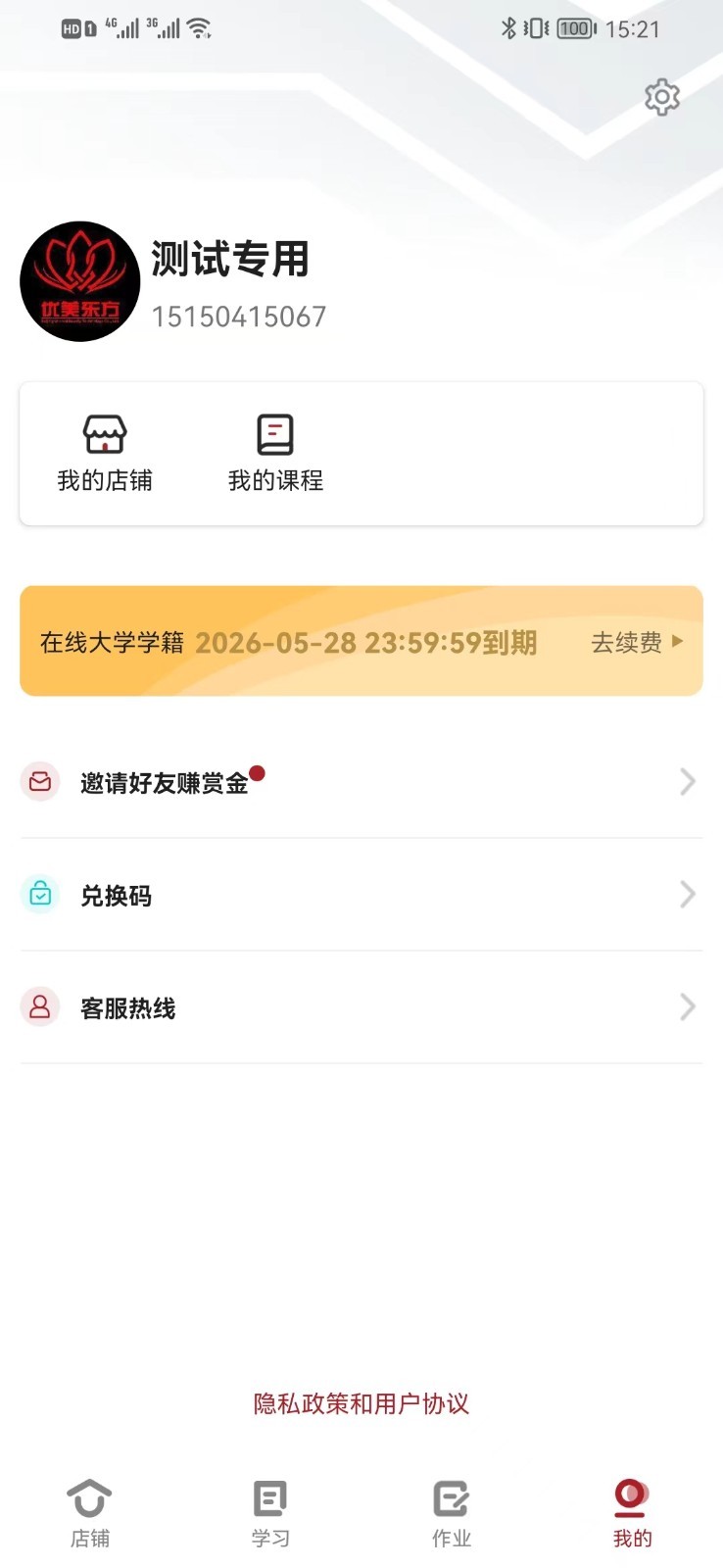Open 邀请好友赚赏金 row
723x1568 pixels.
[x=361, y=782]
